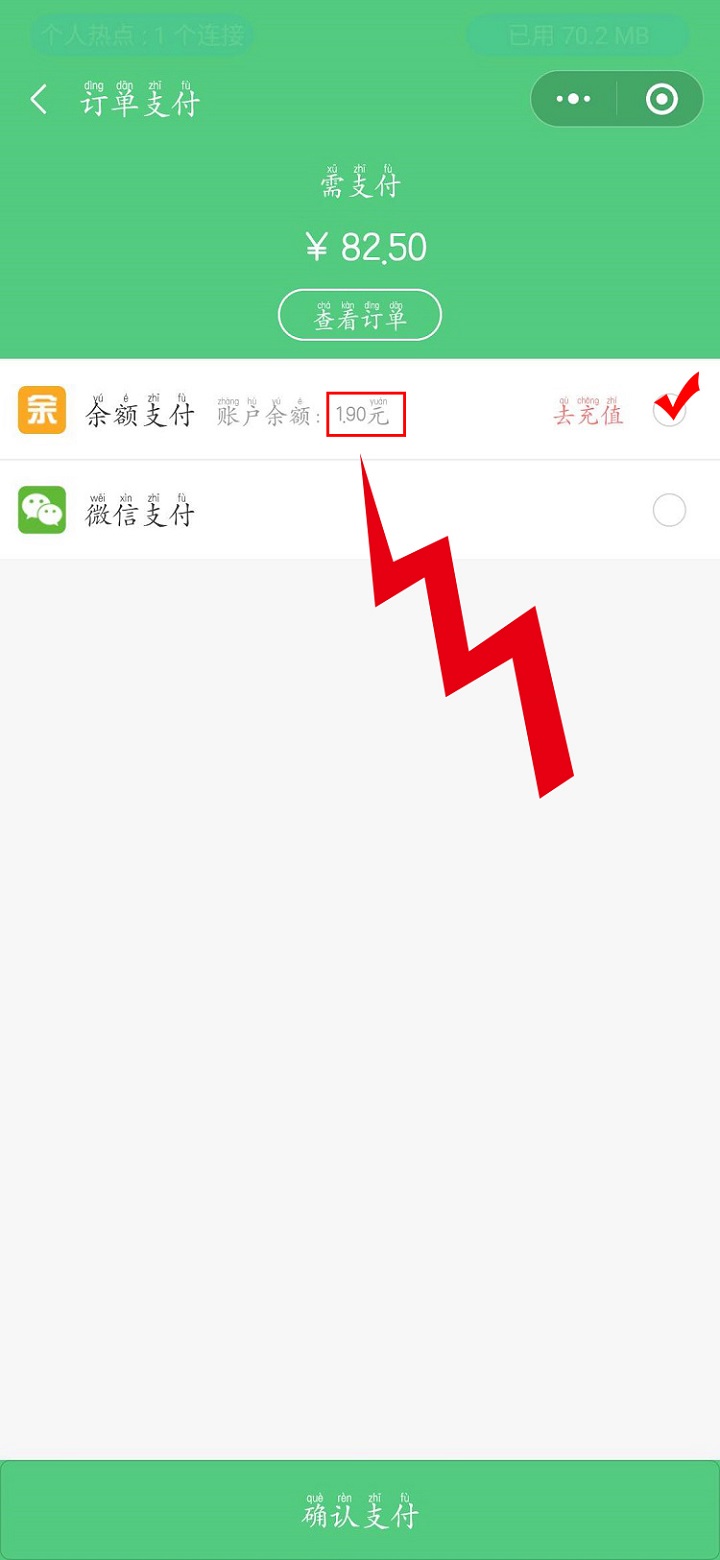Go back from the 订单支付 page

(x=39, y=100)
